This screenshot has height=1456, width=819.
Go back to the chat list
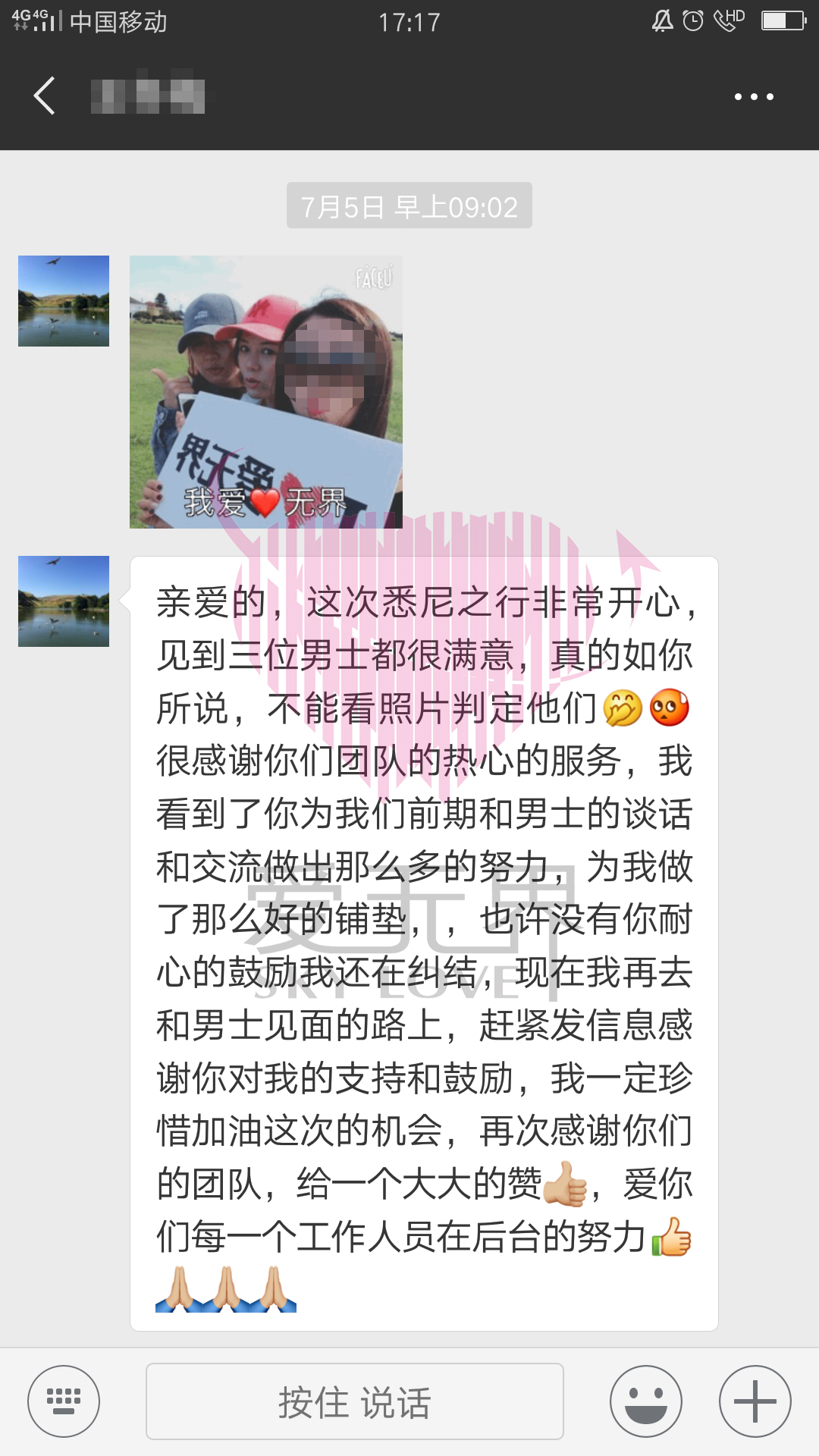click(45, 96)
